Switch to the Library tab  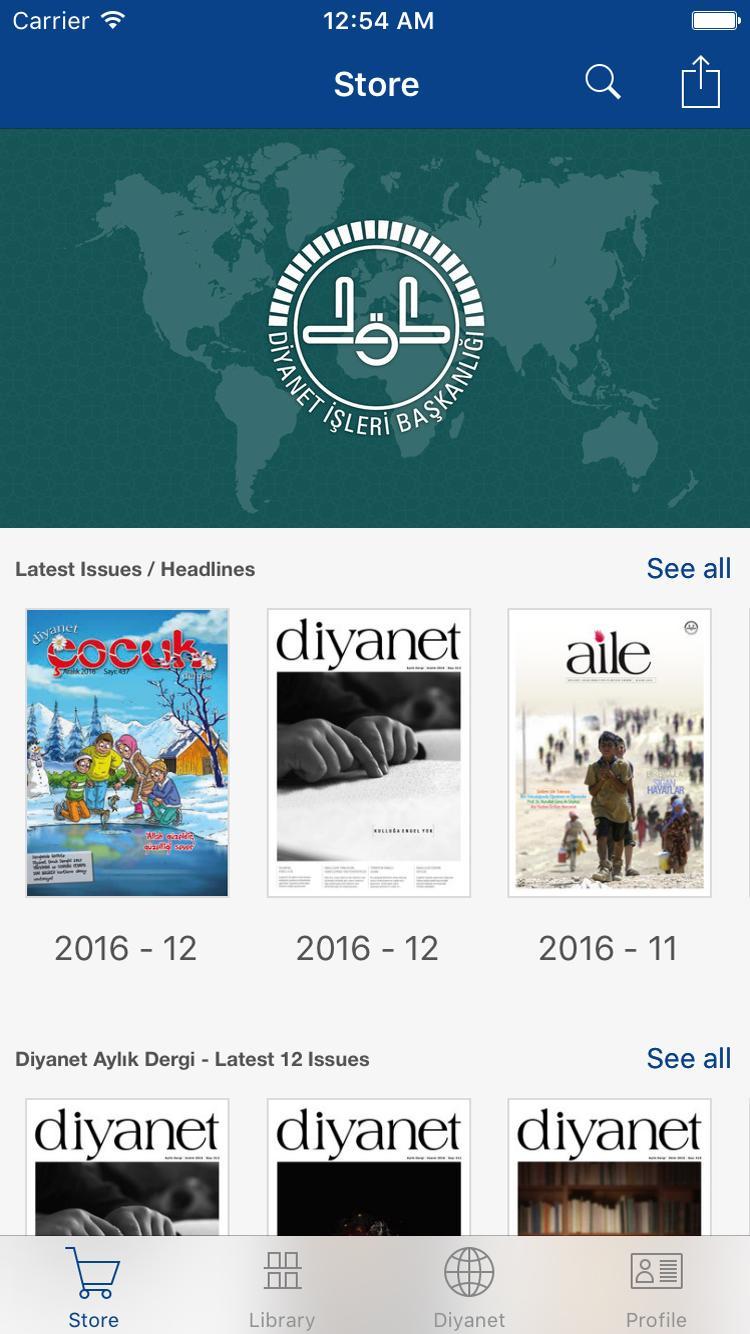282,1288
